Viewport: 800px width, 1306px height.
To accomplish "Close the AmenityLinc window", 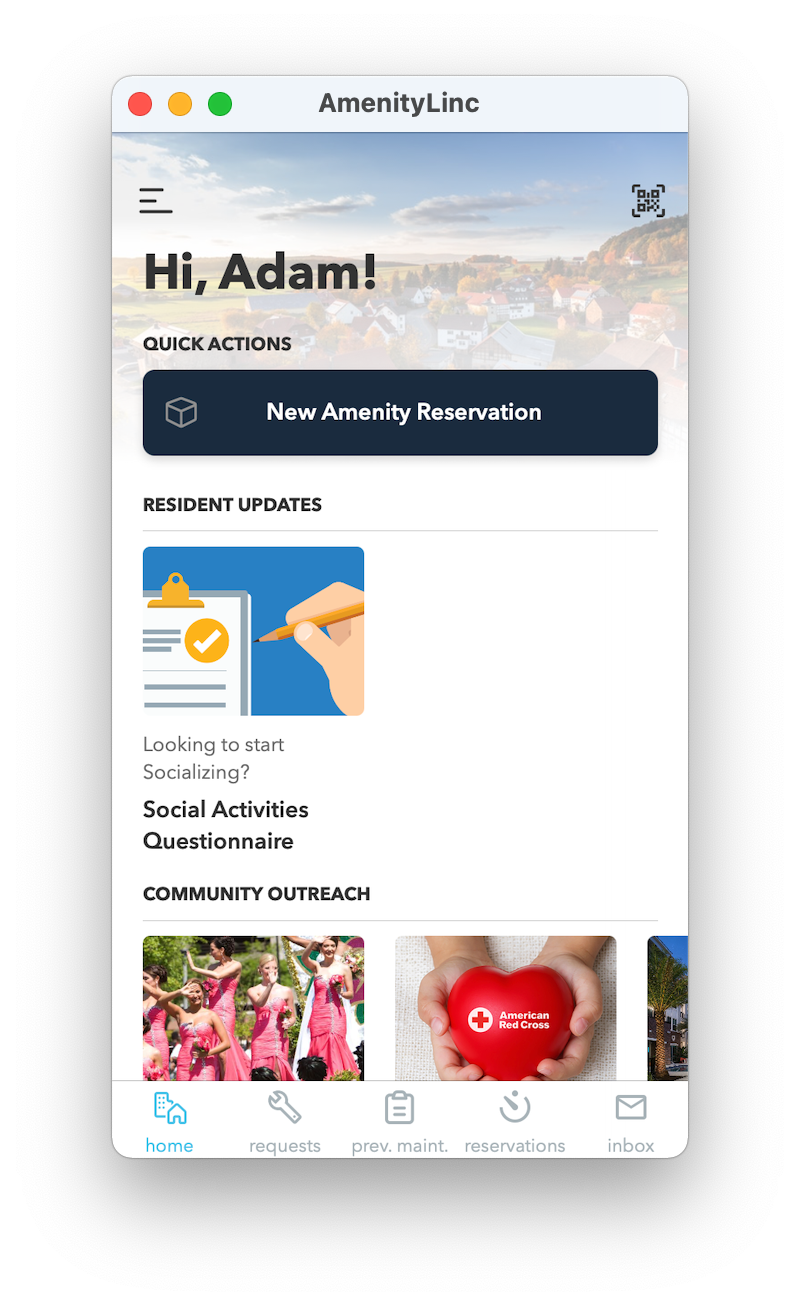I will (x=140, y=104).
